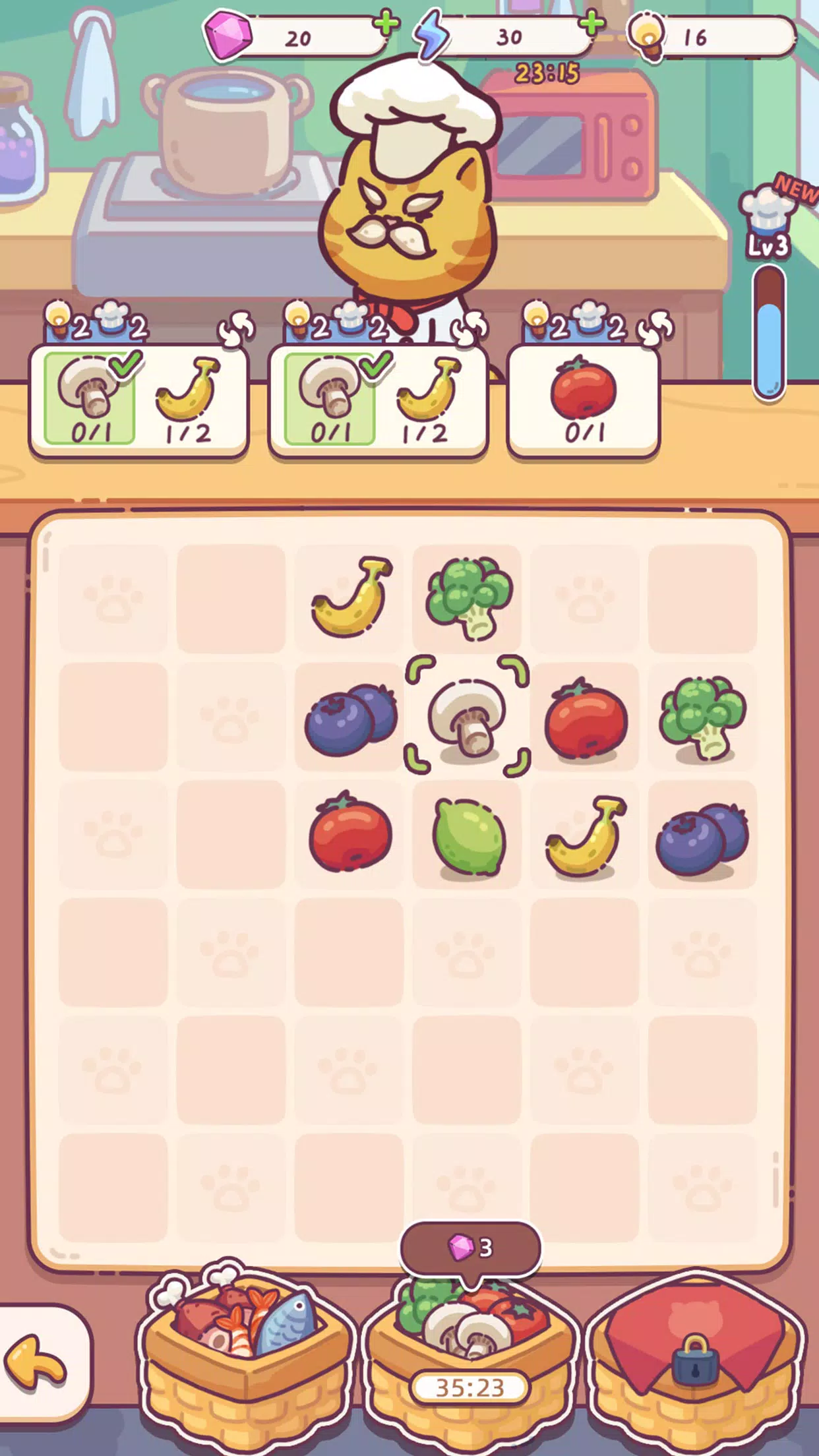Select the broccoli next to the top banana
This screenshot has width=819, height=1456.
[x=468, y=597]
